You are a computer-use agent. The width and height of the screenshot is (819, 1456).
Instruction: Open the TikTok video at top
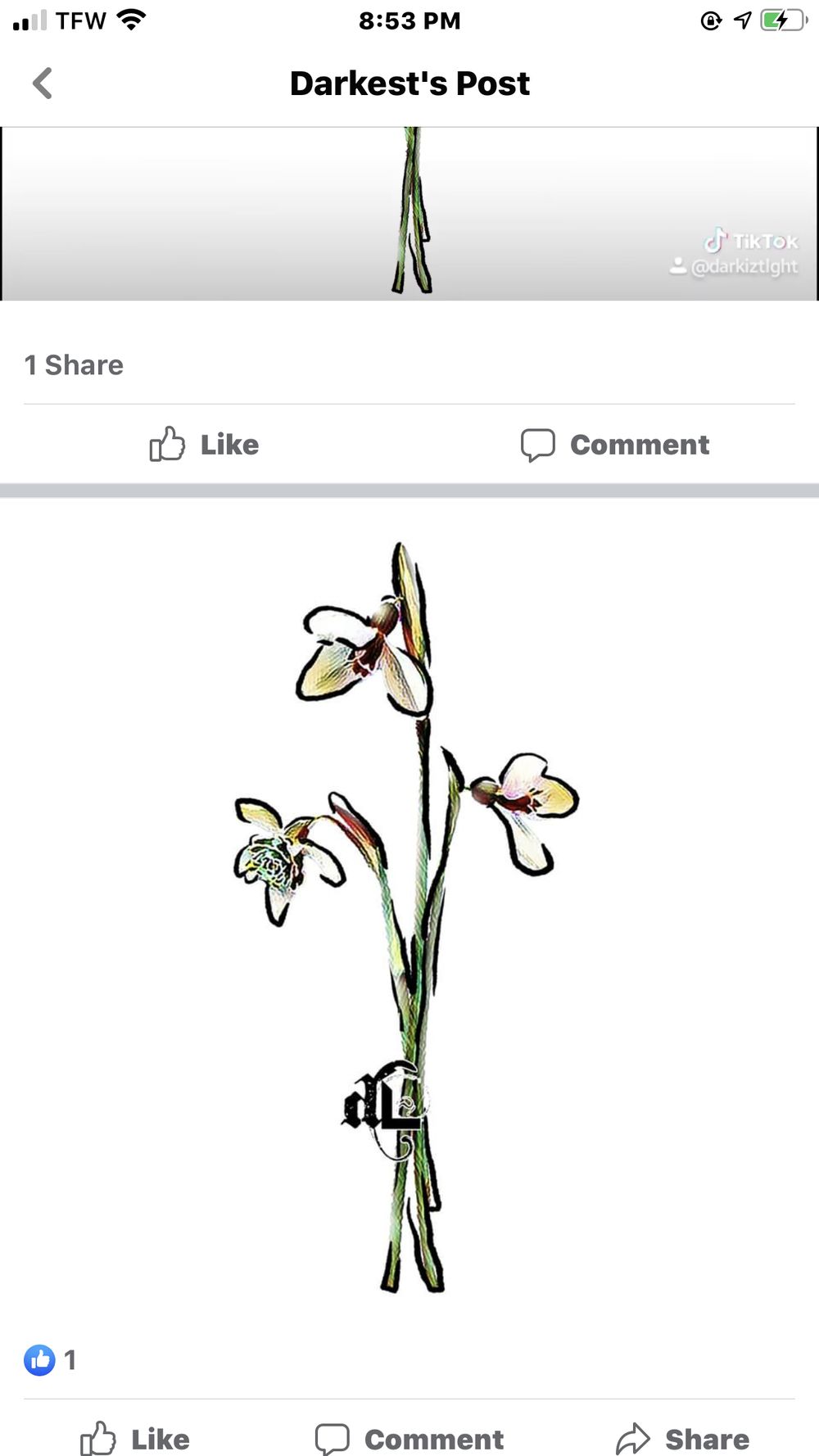(x=409, y=214)
